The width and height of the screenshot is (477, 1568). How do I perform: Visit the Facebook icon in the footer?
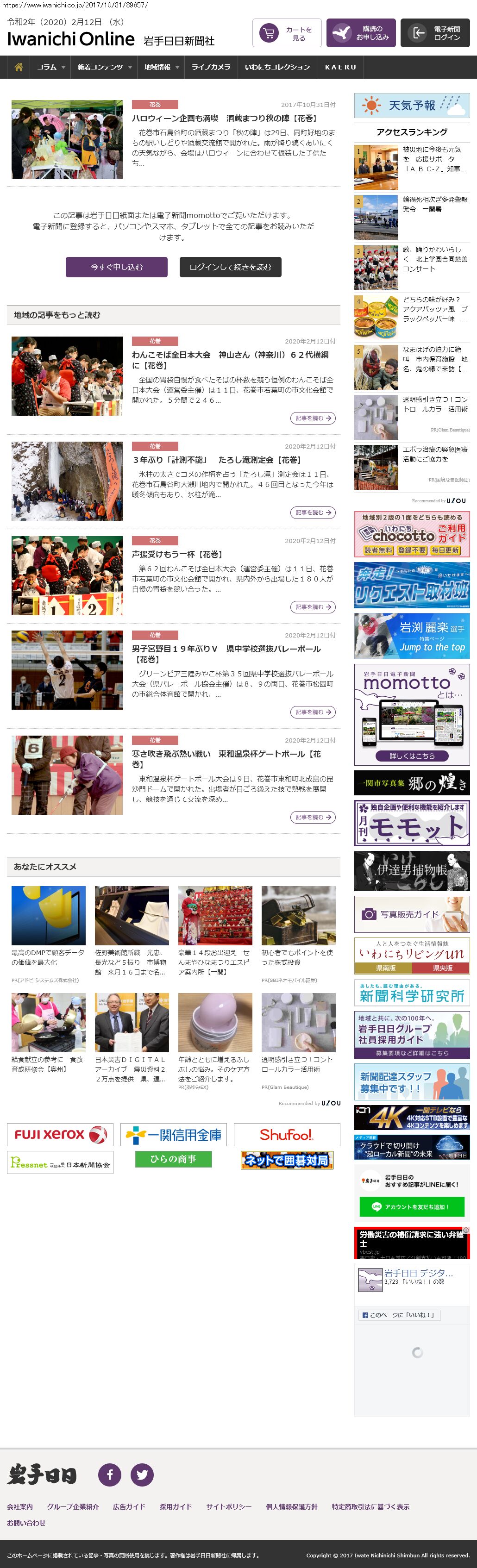point(110,1474)
